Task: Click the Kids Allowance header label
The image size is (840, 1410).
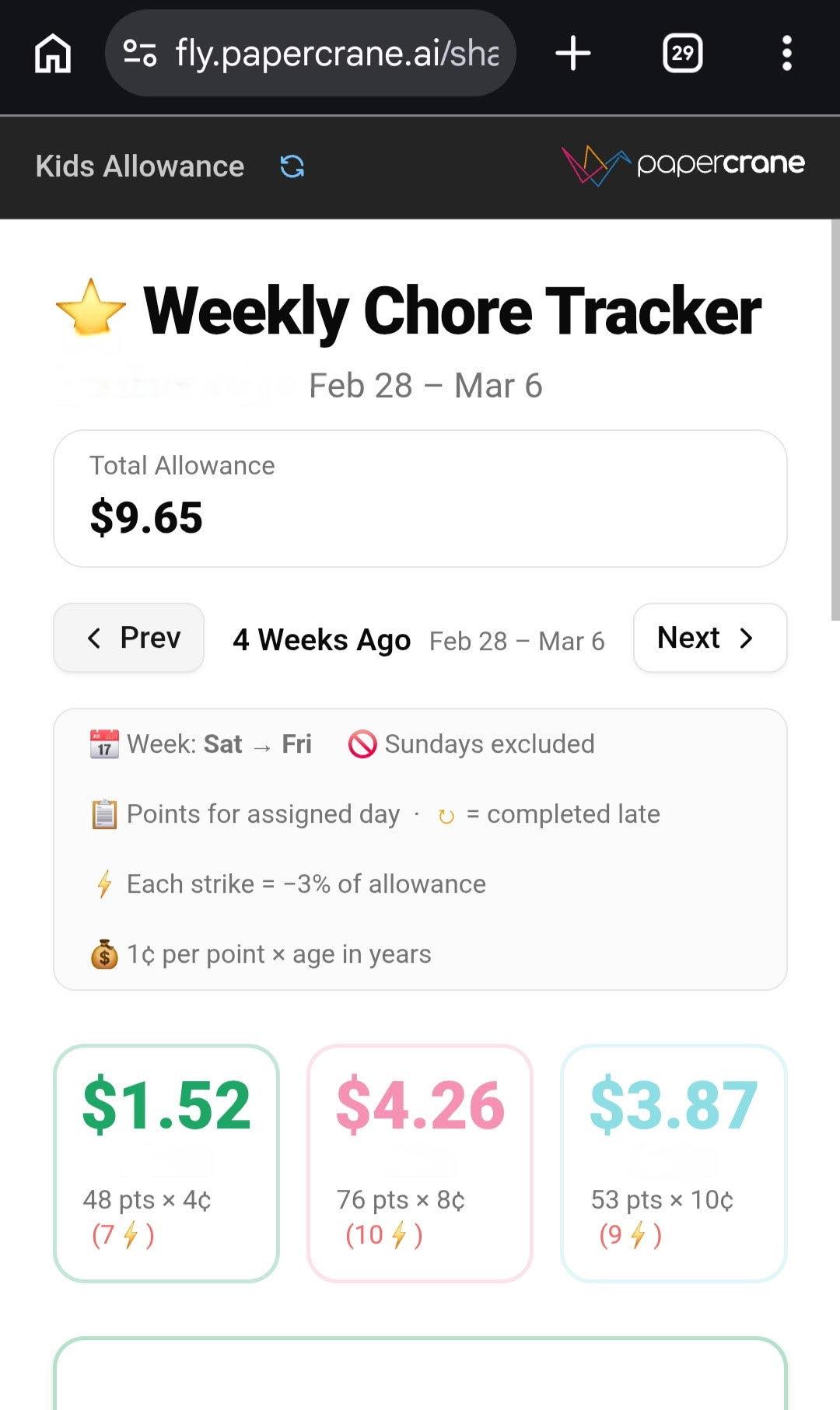Action: (x=140, y=166)
